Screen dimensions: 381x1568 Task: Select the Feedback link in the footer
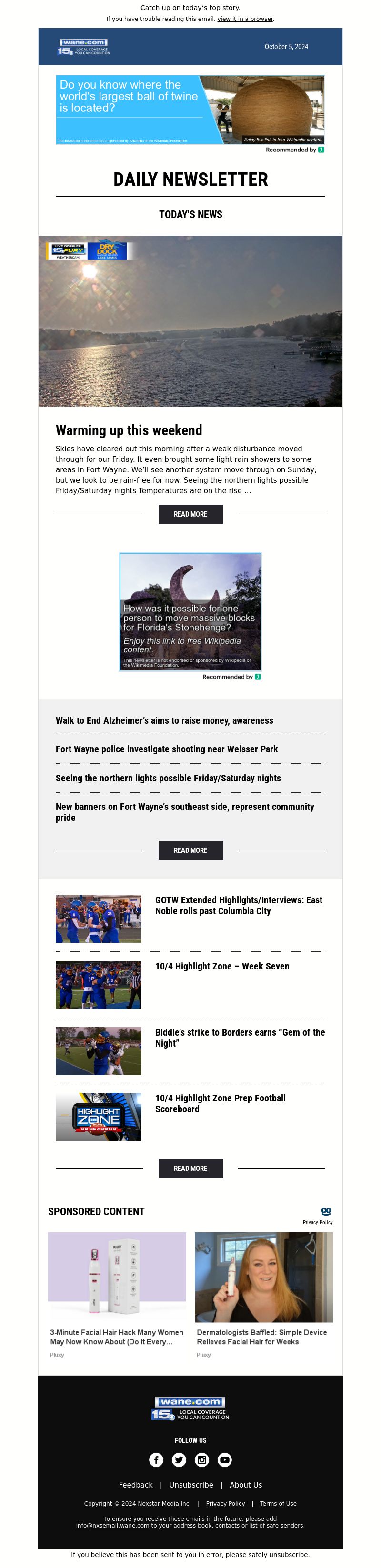point(136,1485)
